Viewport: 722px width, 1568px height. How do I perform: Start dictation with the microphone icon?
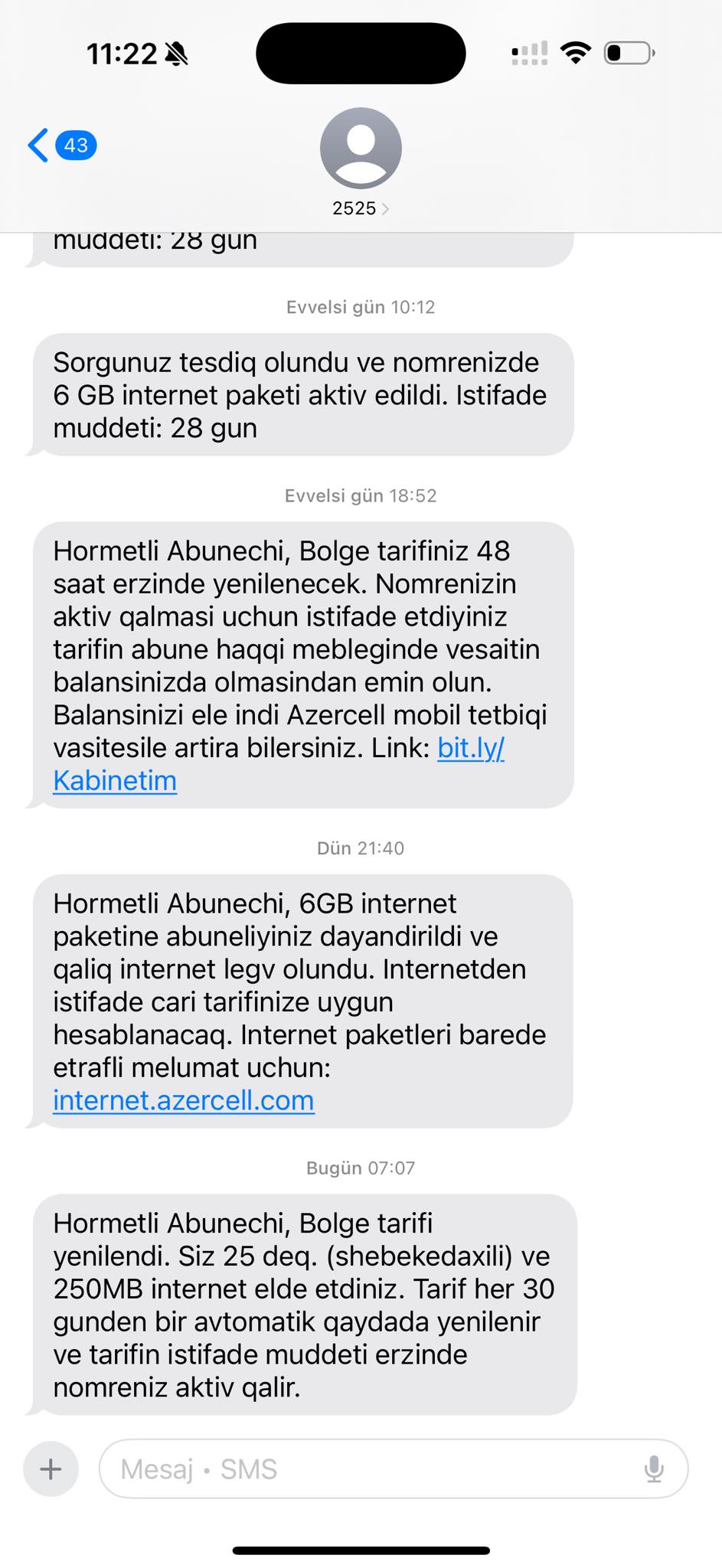[x=653, y=1469]
